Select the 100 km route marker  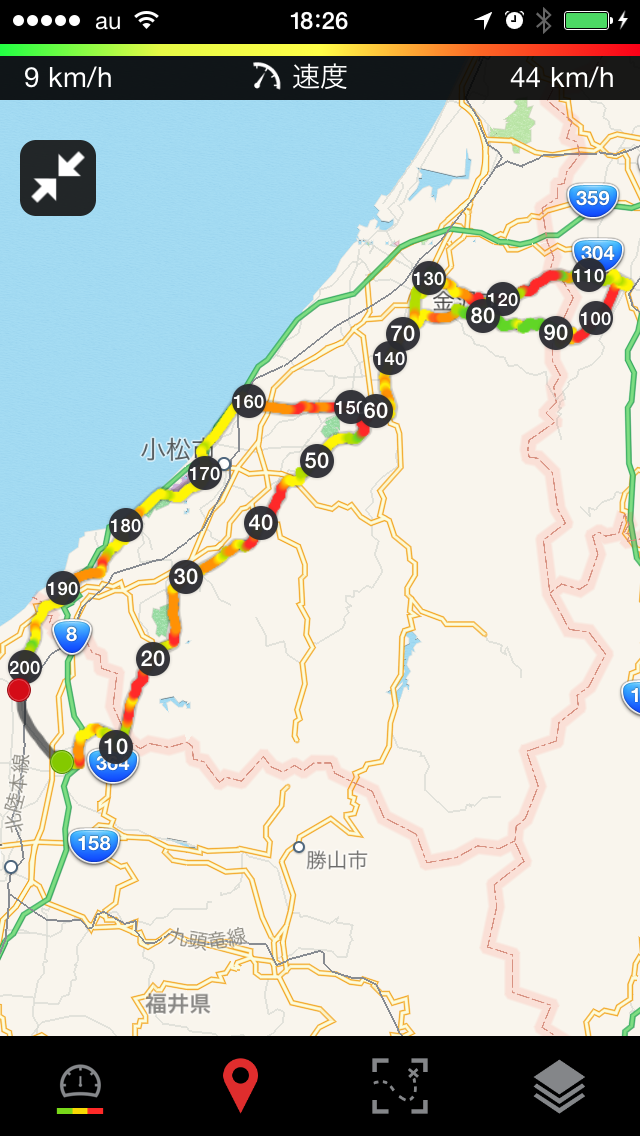pos(596,320)
